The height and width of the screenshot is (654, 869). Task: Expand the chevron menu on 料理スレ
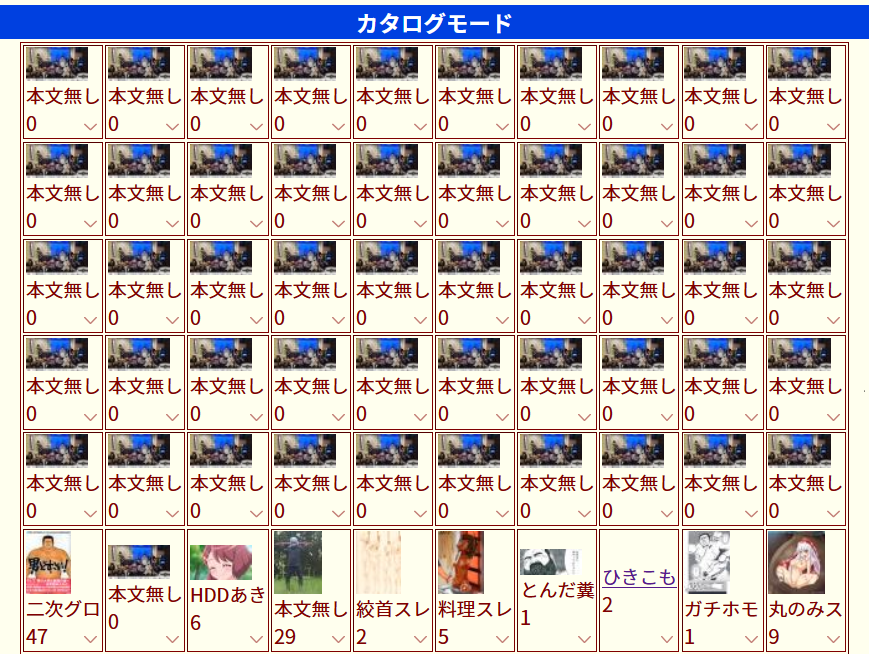click(503, 638)
